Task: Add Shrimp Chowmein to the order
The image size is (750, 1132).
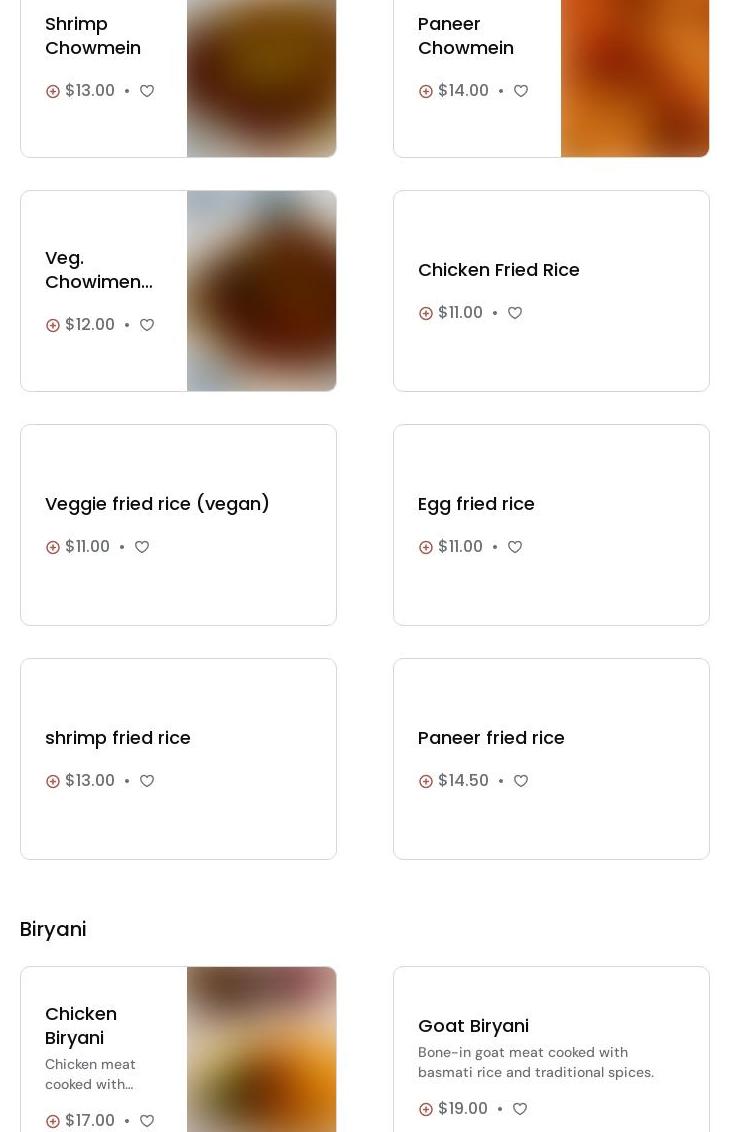Action: [53, 91]
